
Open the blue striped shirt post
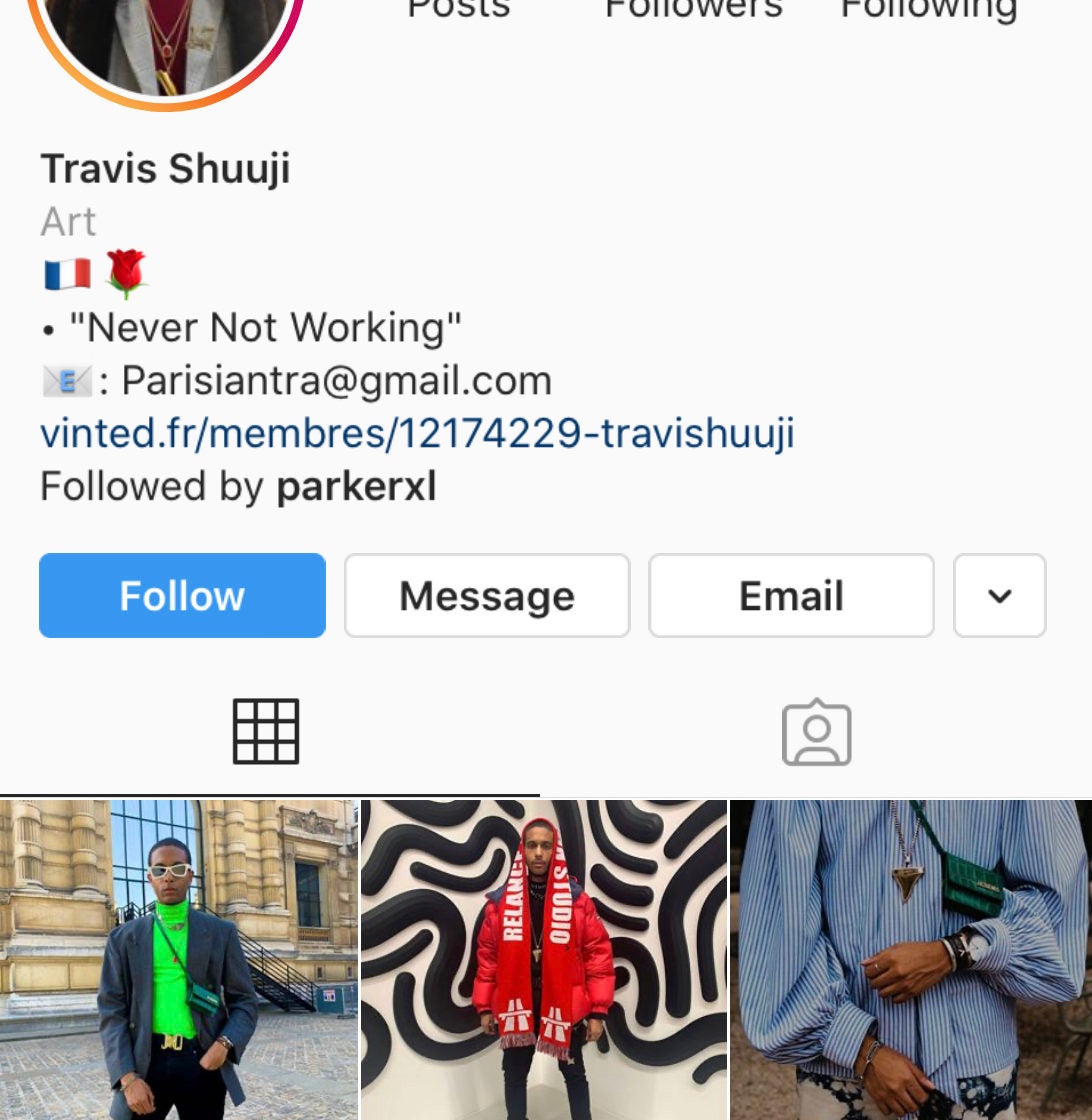click(x=911, y=959)
